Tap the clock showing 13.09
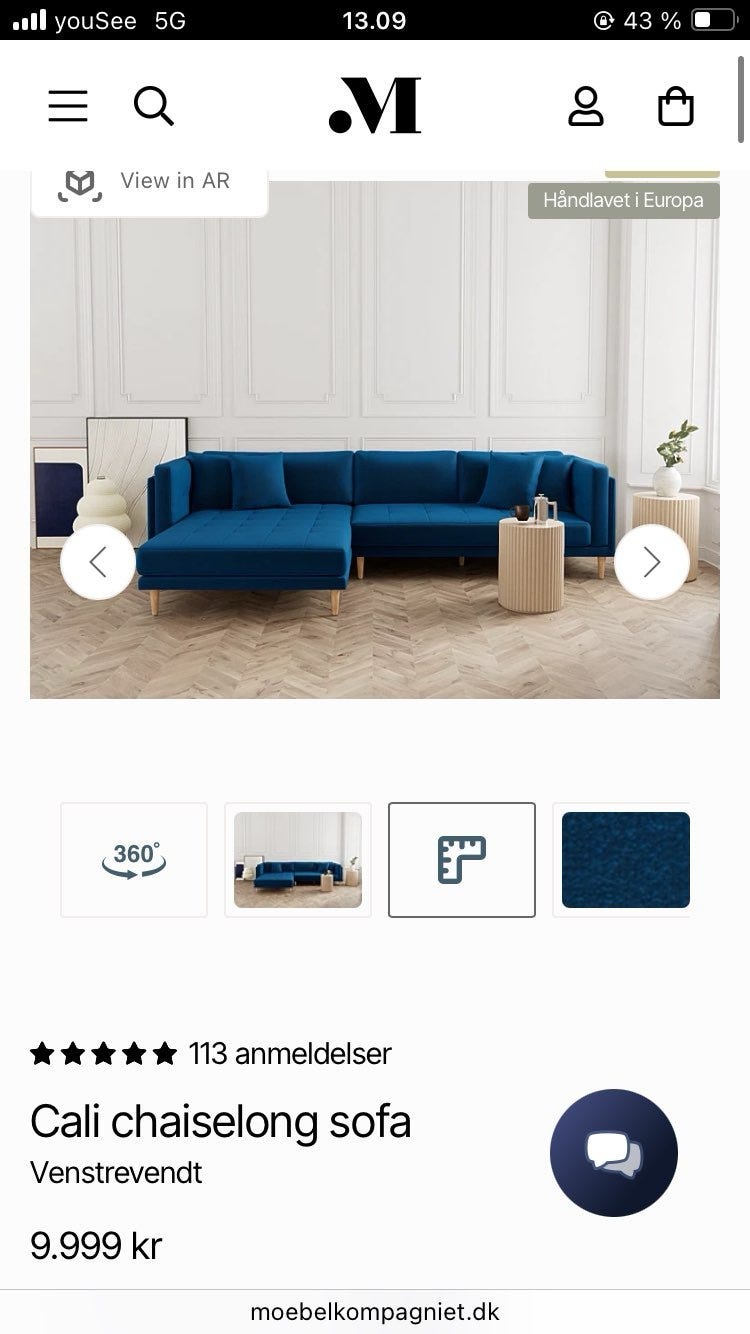This screenshot has height=1334, width=750. click(374, 20)
